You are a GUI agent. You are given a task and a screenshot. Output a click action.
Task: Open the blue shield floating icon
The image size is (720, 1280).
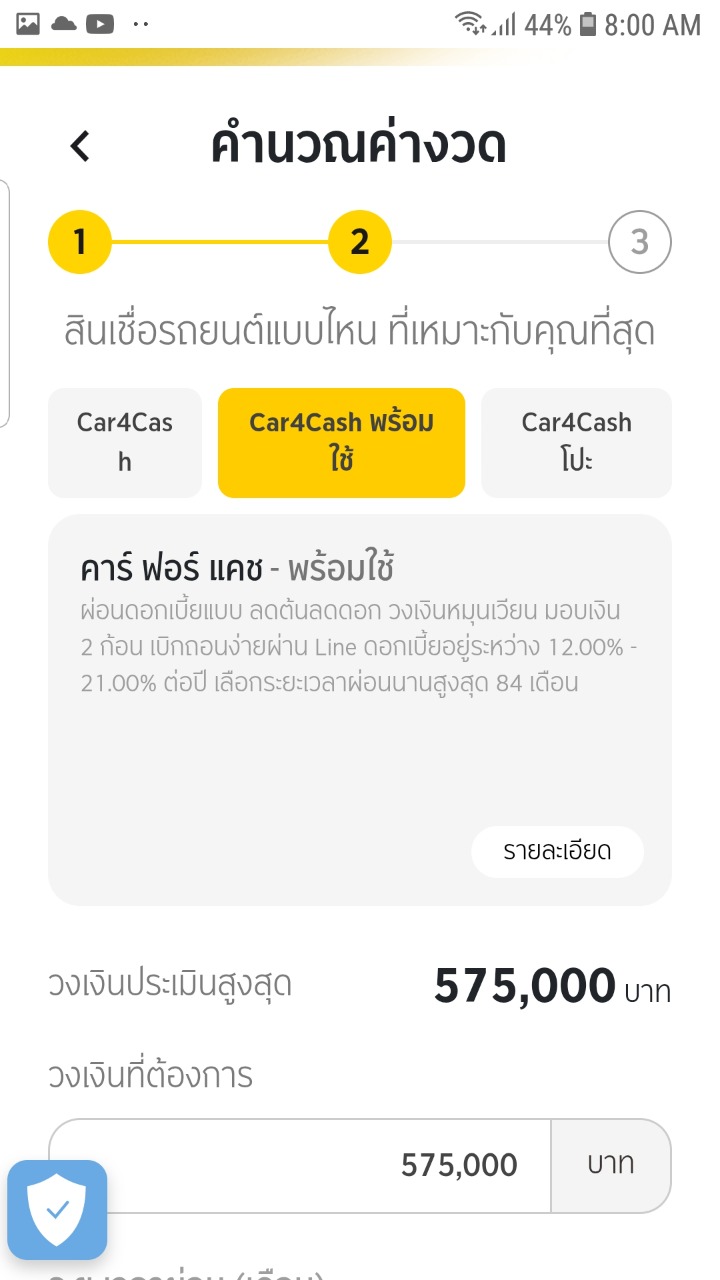pos(57,1209)
